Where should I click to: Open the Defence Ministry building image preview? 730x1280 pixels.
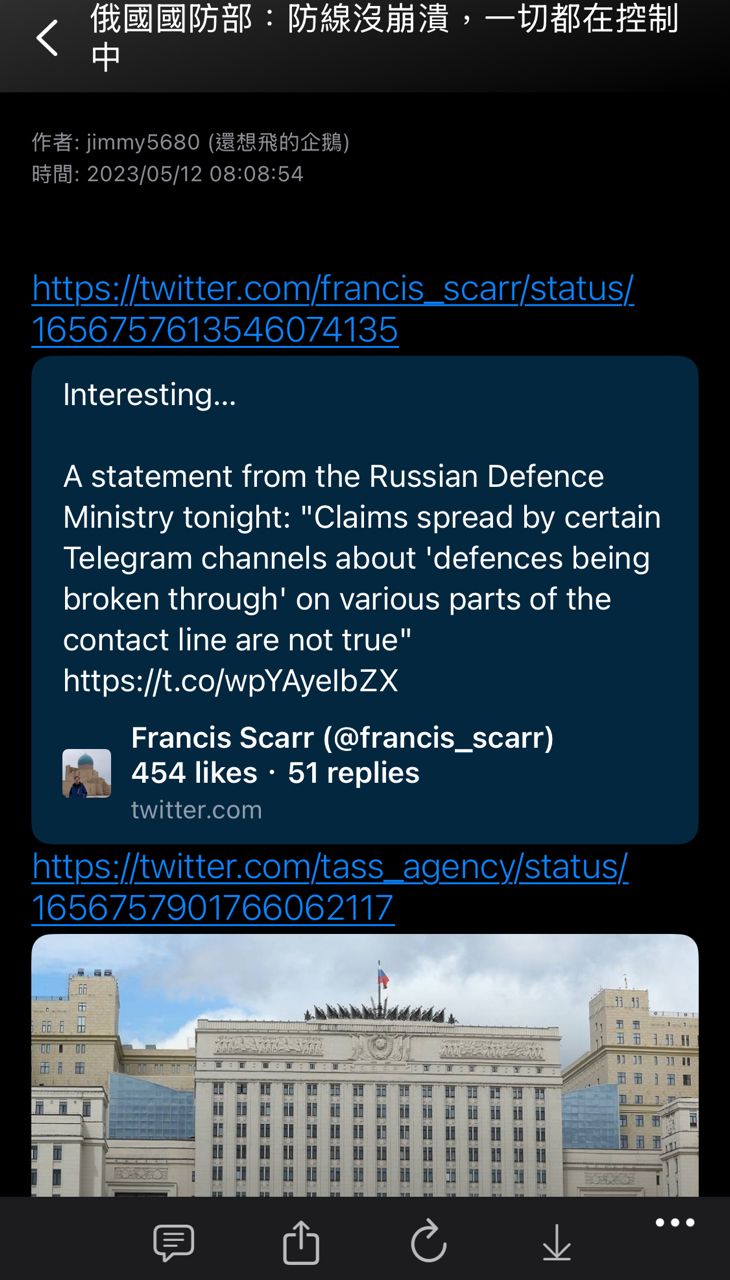click(x=364, y=1064)
